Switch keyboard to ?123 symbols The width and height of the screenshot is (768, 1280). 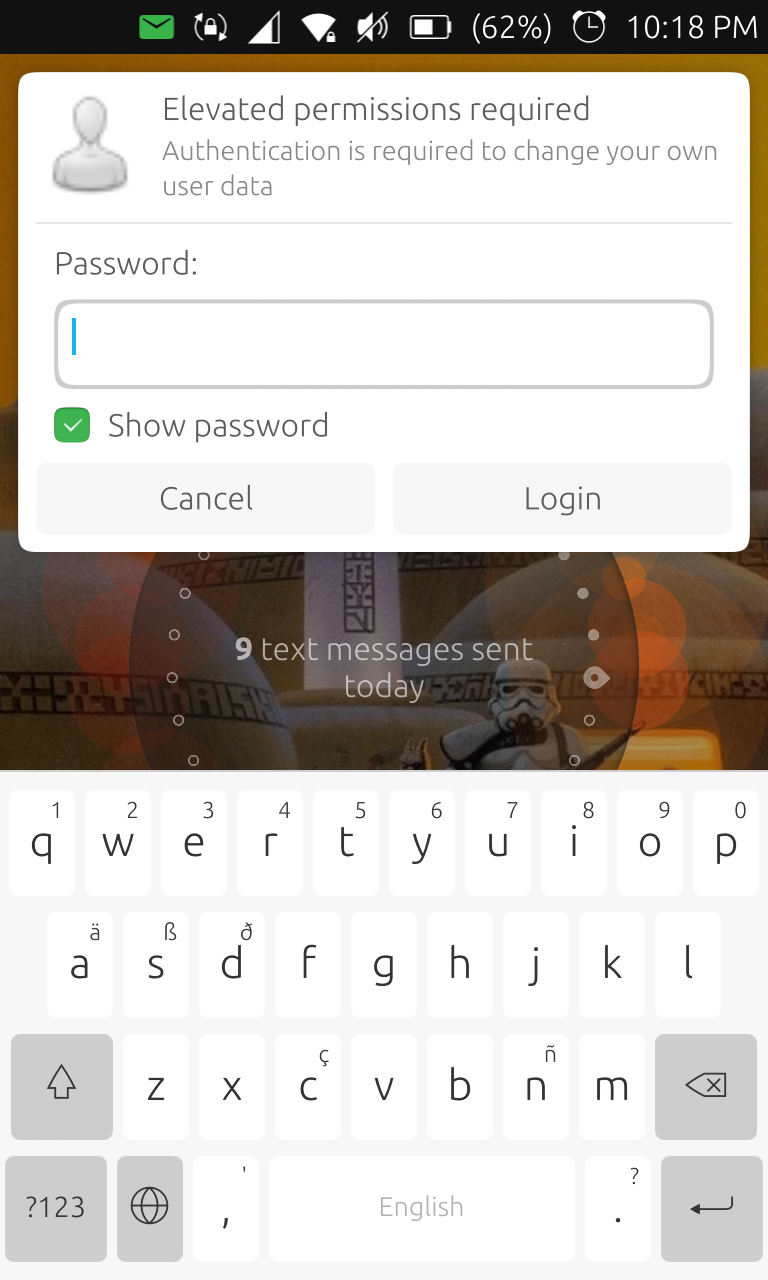tap(56, 1207)
